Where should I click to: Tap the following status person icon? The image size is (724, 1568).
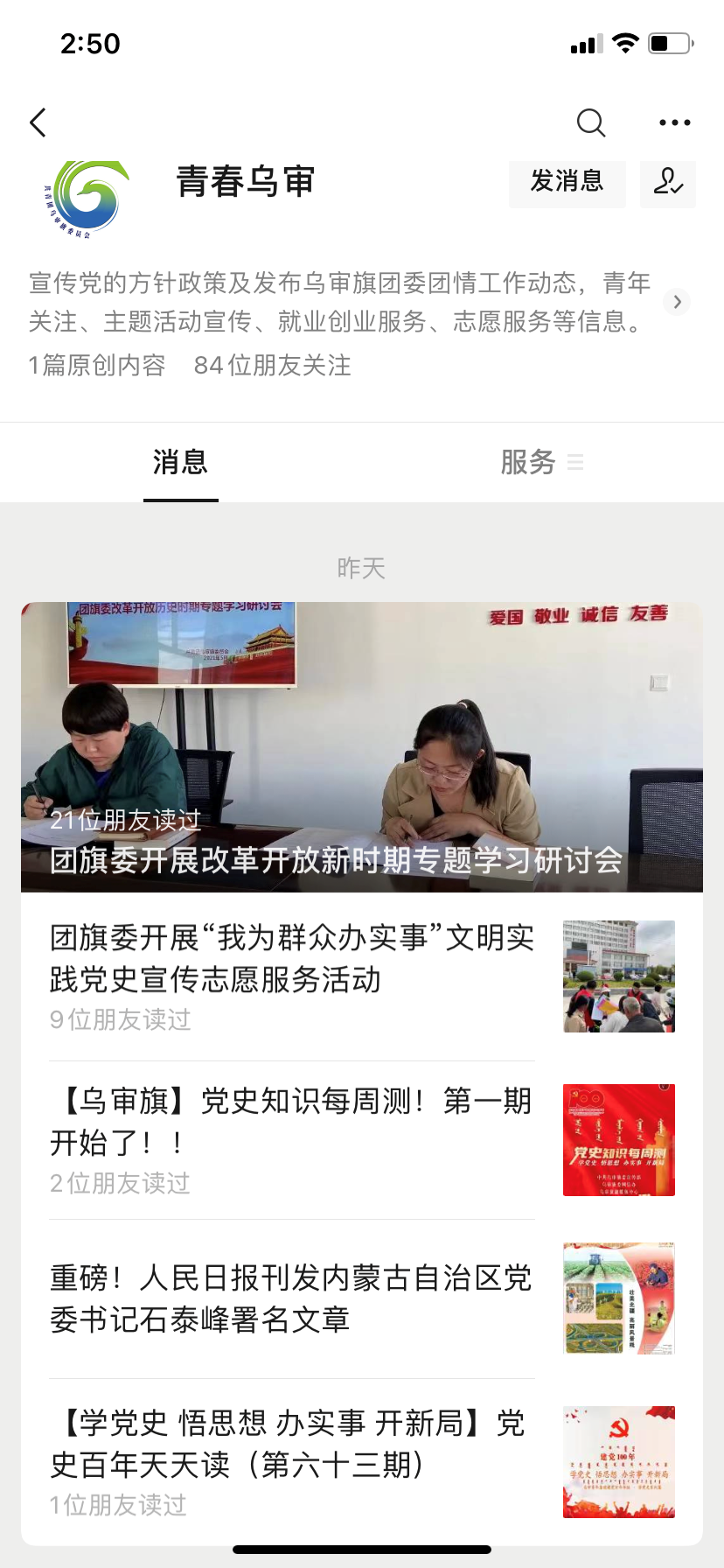coord(668,183)
